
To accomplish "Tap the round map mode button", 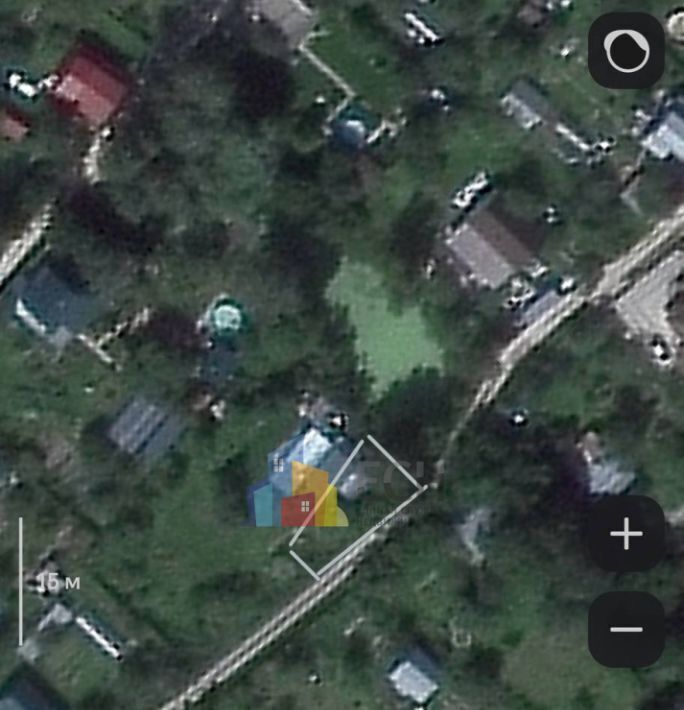I will coord(626,50).
